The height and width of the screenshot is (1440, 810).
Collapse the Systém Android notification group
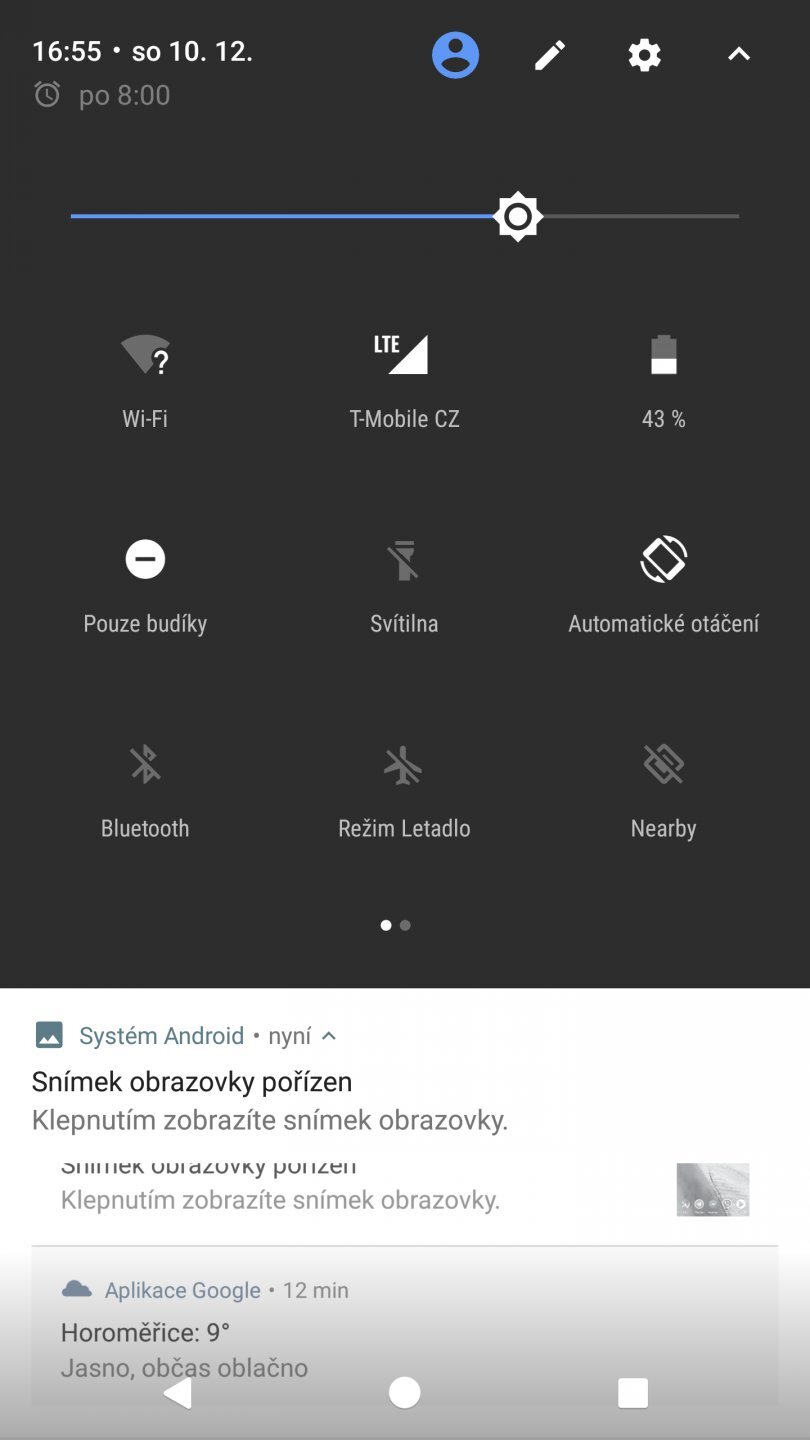pos(330,1036)
